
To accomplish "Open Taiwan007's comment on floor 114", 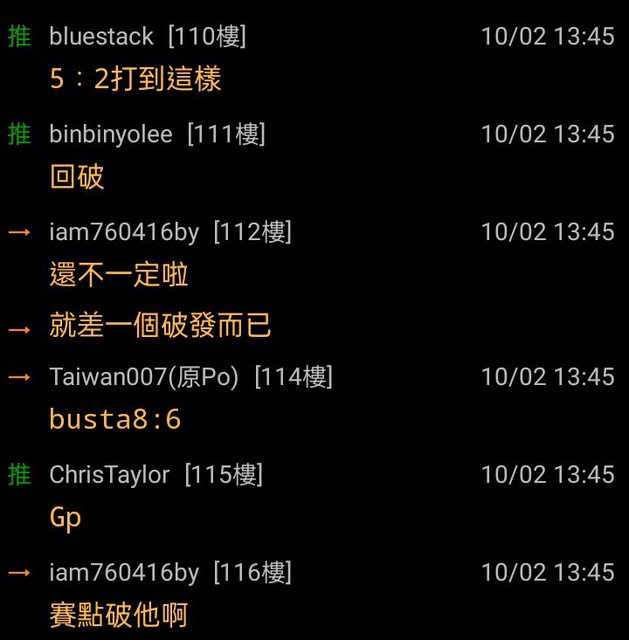I will (115, 419).
